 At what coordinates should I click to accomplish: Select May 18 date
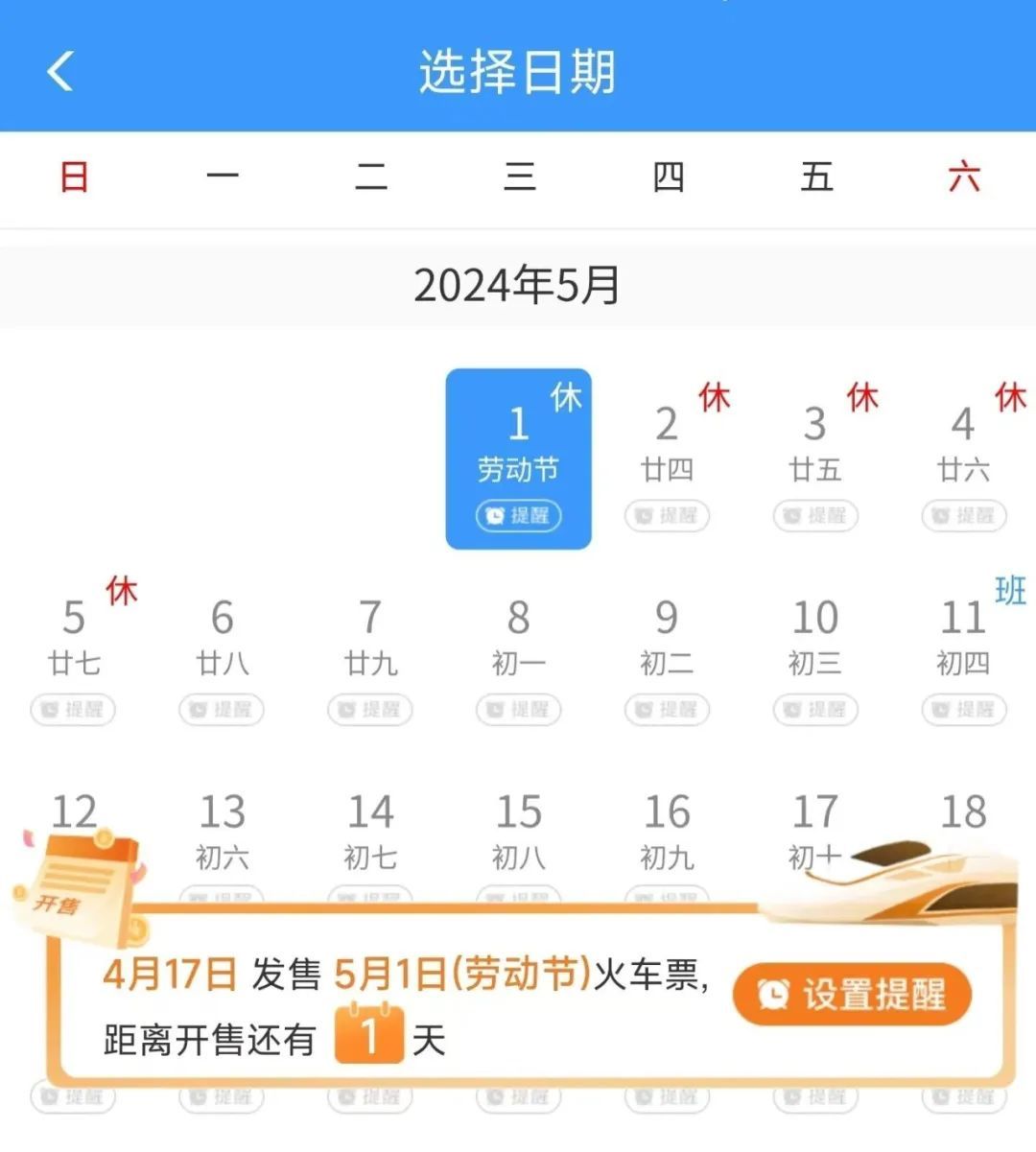click(x=963, y=813)
